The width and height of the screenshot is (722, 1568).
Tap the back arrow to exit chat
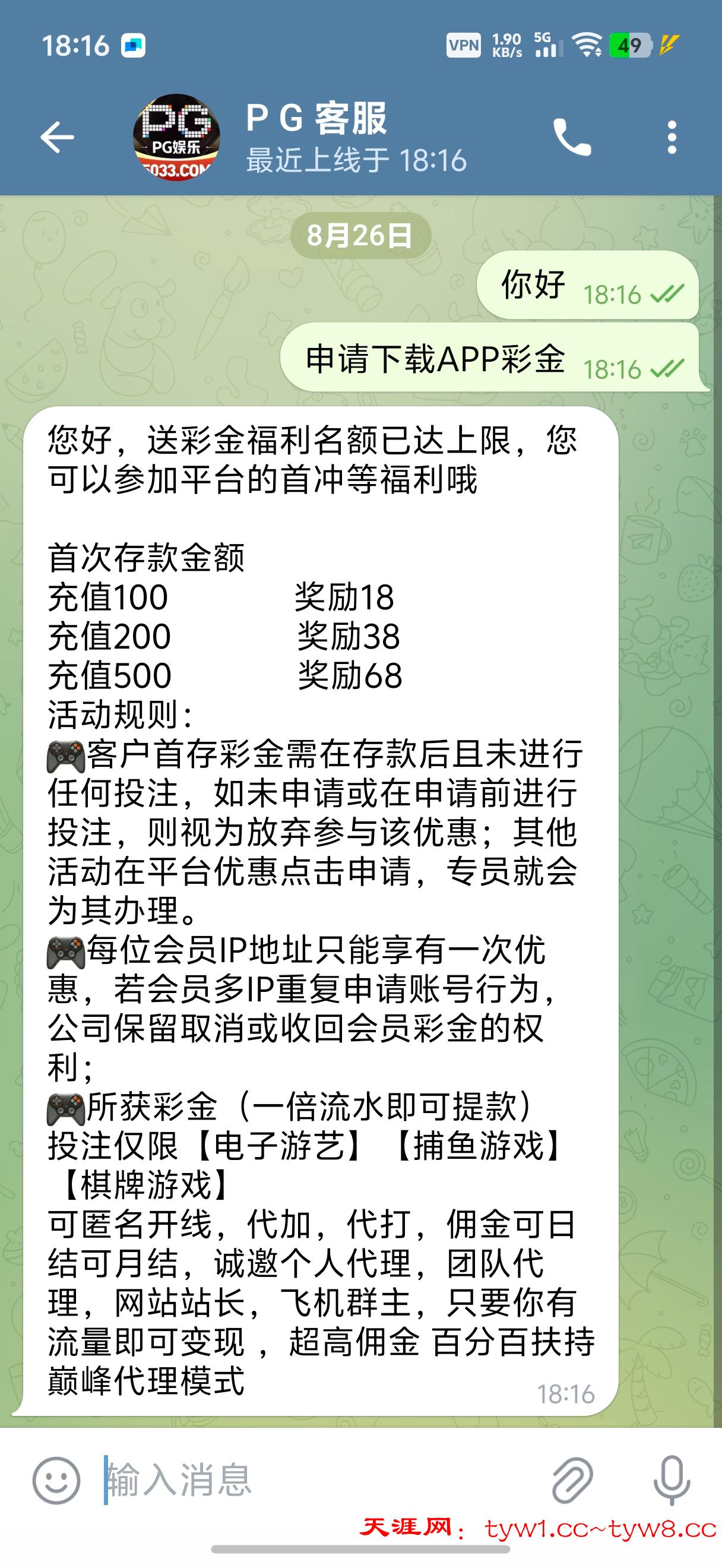click(57, 137)
